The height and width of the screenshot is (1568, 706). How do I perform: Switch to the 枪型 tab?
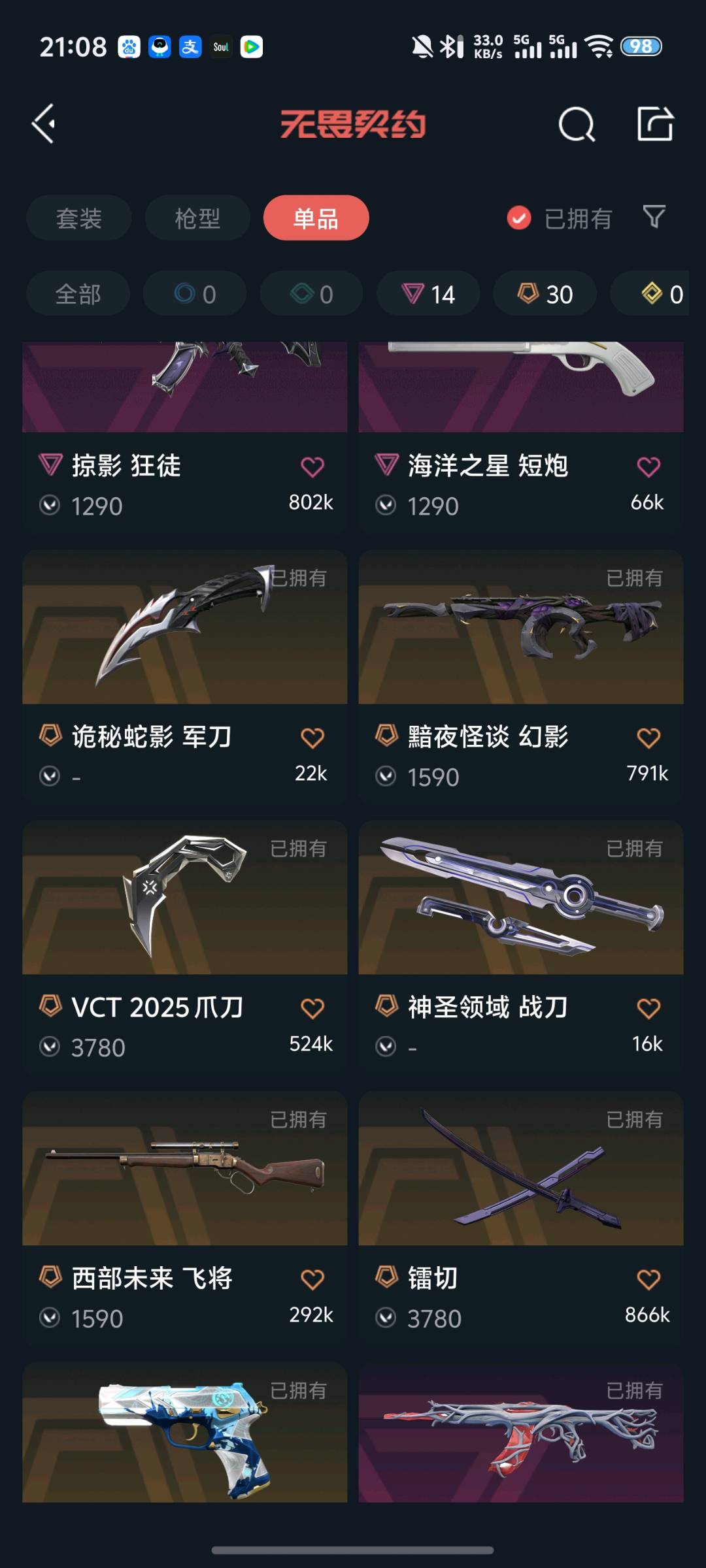tap(197, 218)
